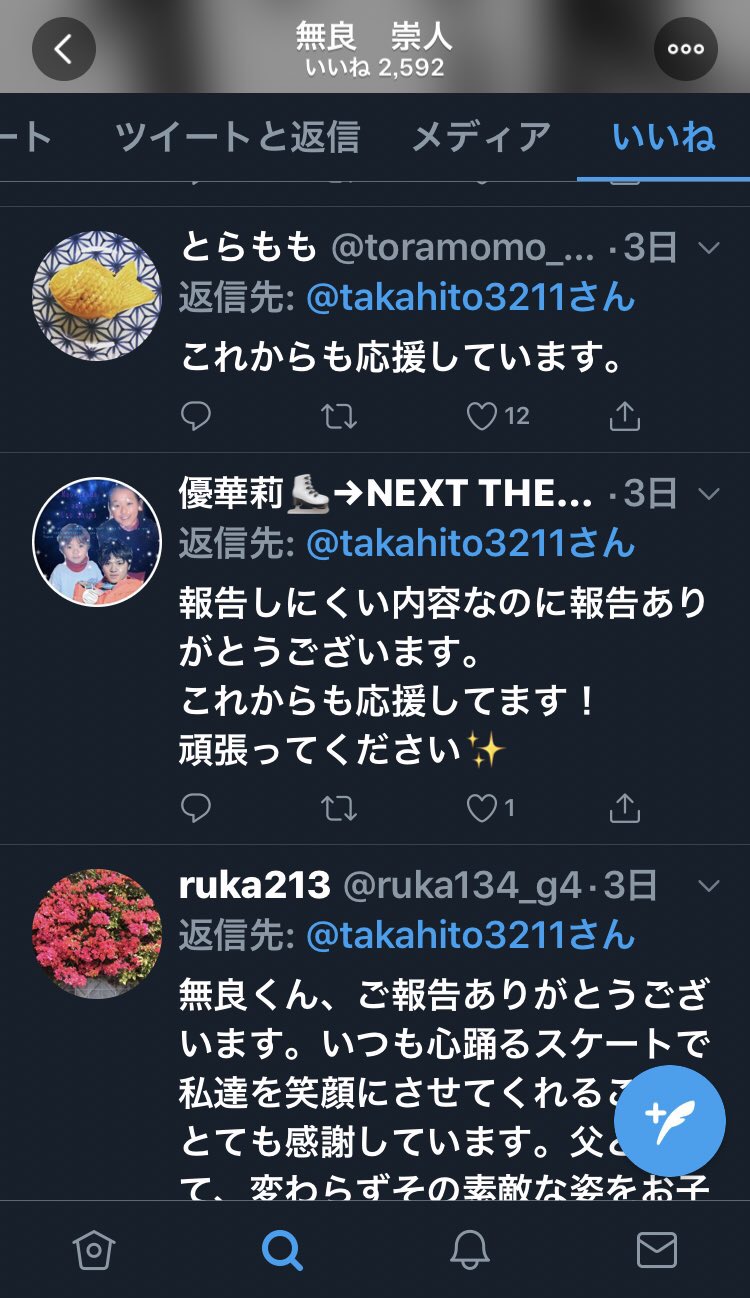Share 優華莉's tweet
Image resolution: width=750 pixels, height=1298 pixels.
pos(625,808)
